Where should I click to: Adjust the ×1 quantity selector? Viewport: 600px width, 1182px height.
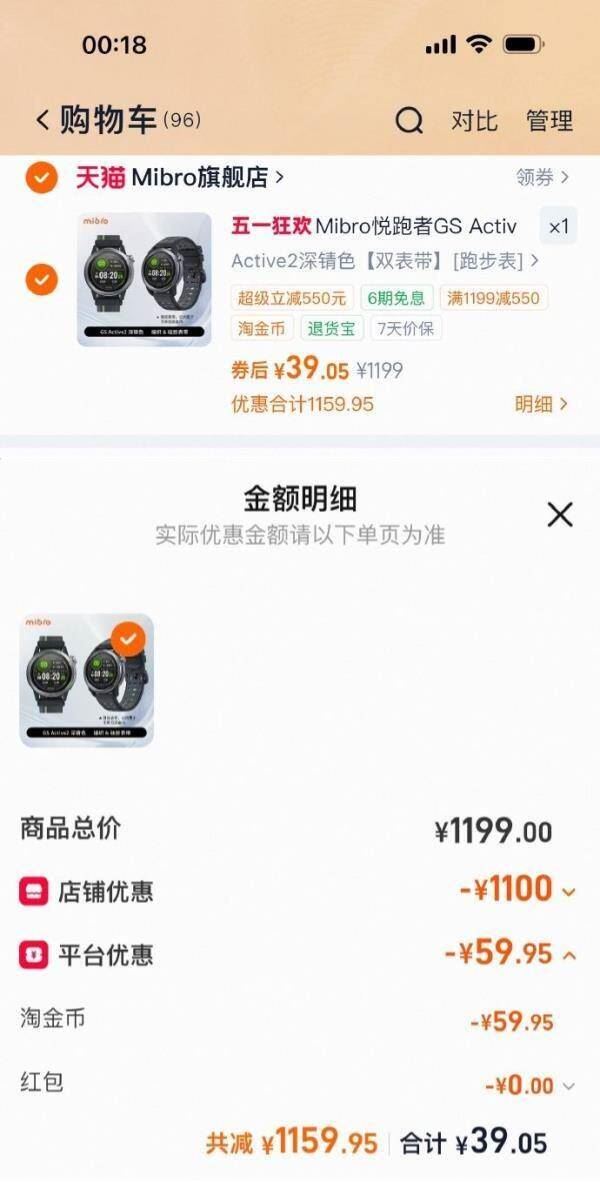pos(558,227)
